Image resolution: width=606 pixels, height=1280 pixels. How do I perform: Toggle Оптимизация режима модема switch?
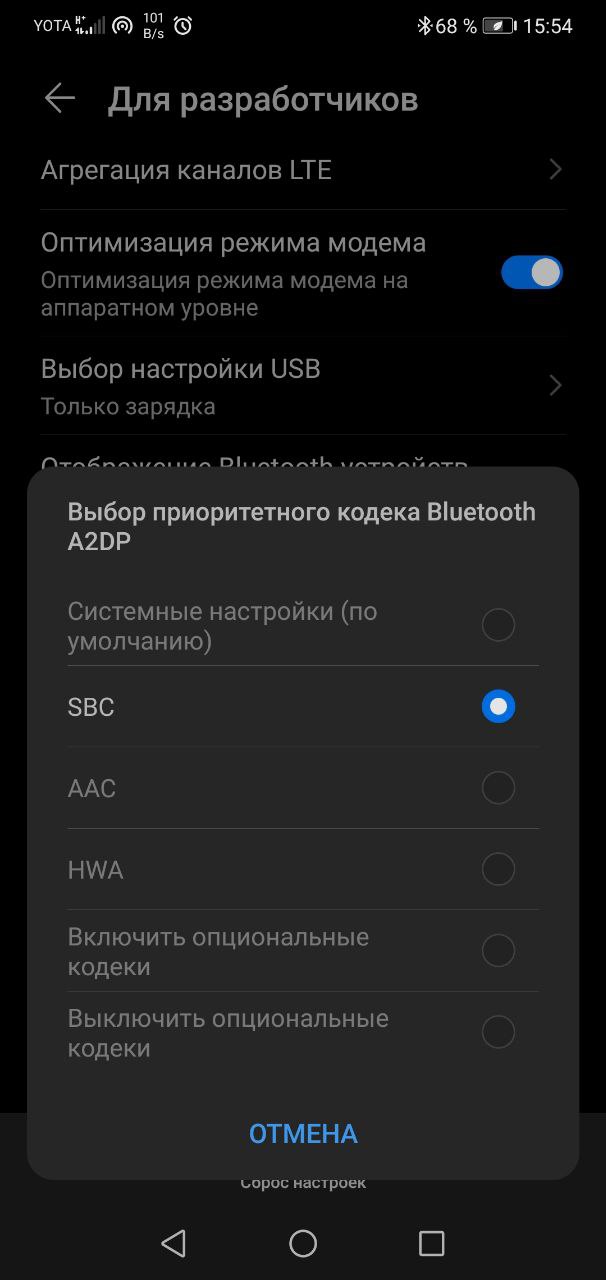(532, 272)
